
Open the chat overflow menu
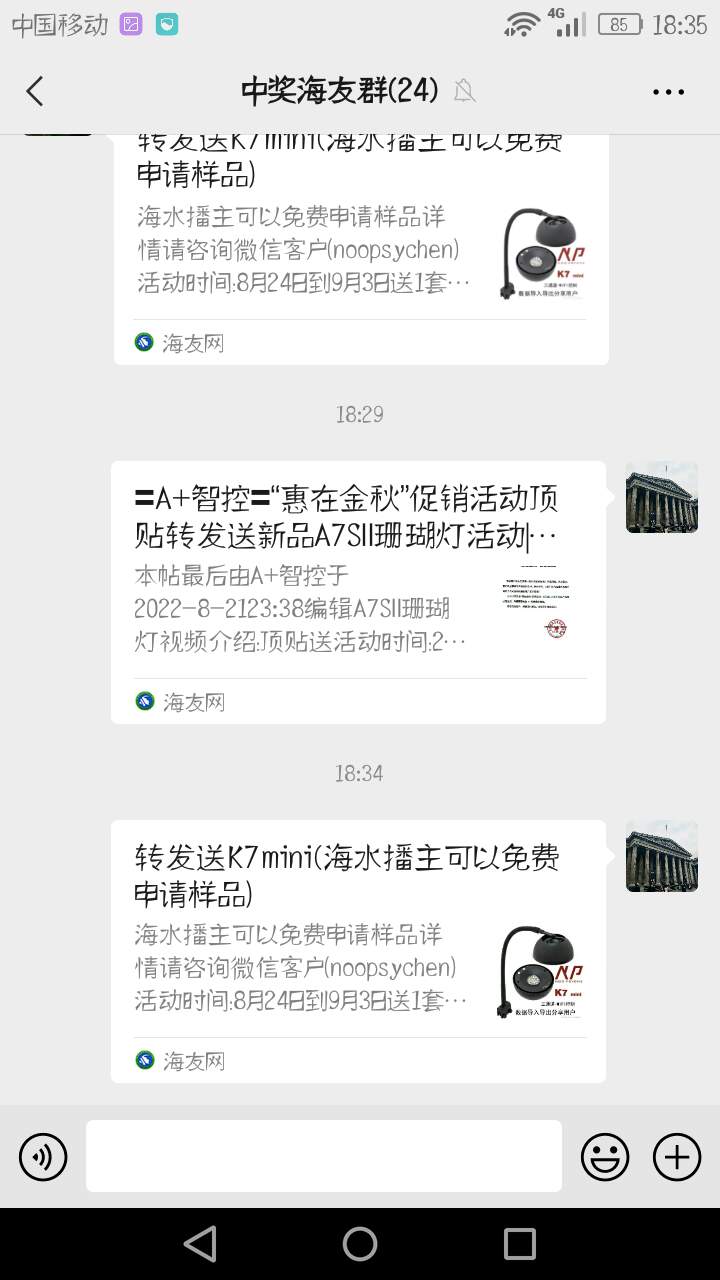click(x=668, y=91)
